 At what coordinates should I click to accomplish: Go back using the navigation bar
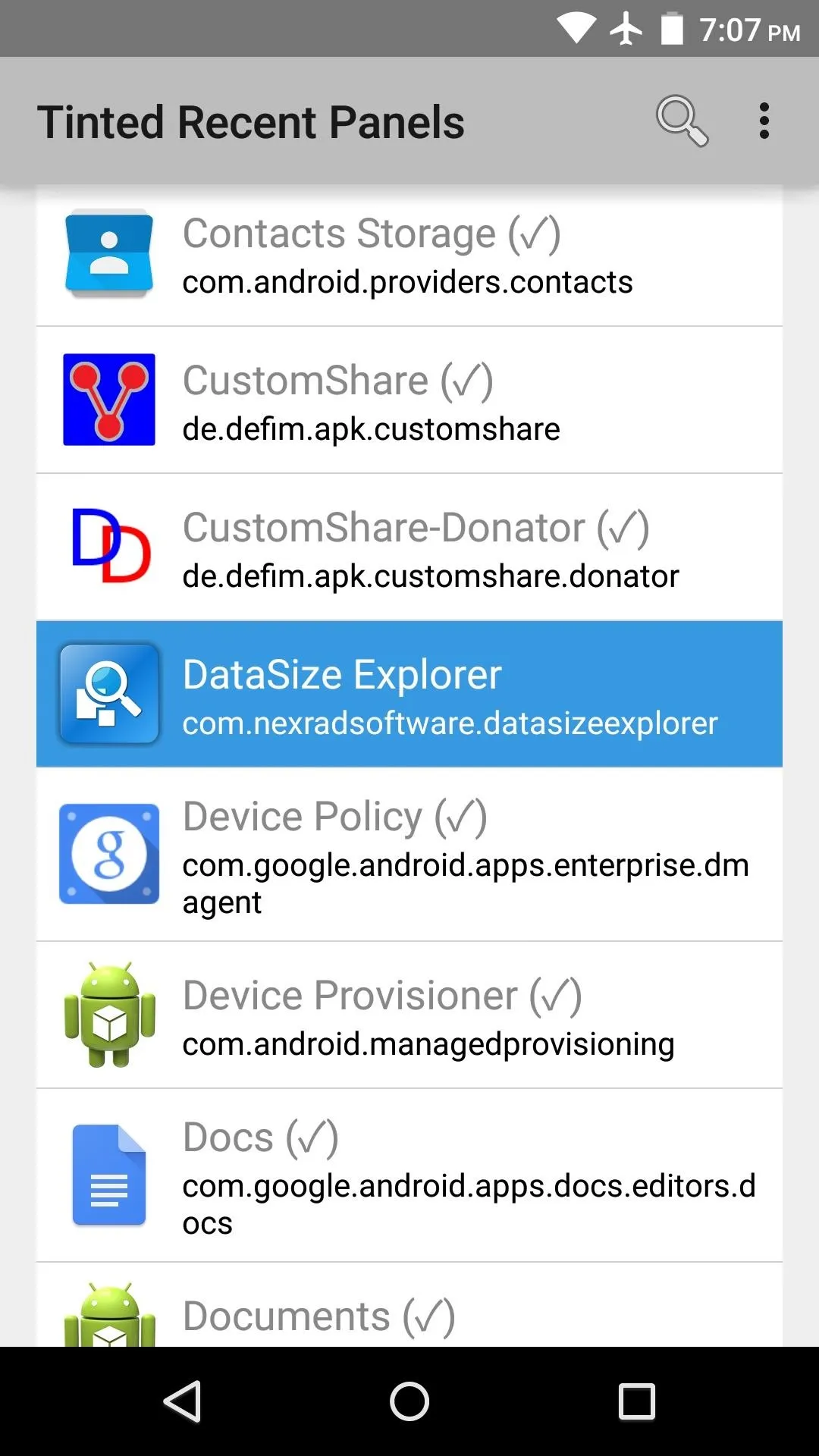183,1401
